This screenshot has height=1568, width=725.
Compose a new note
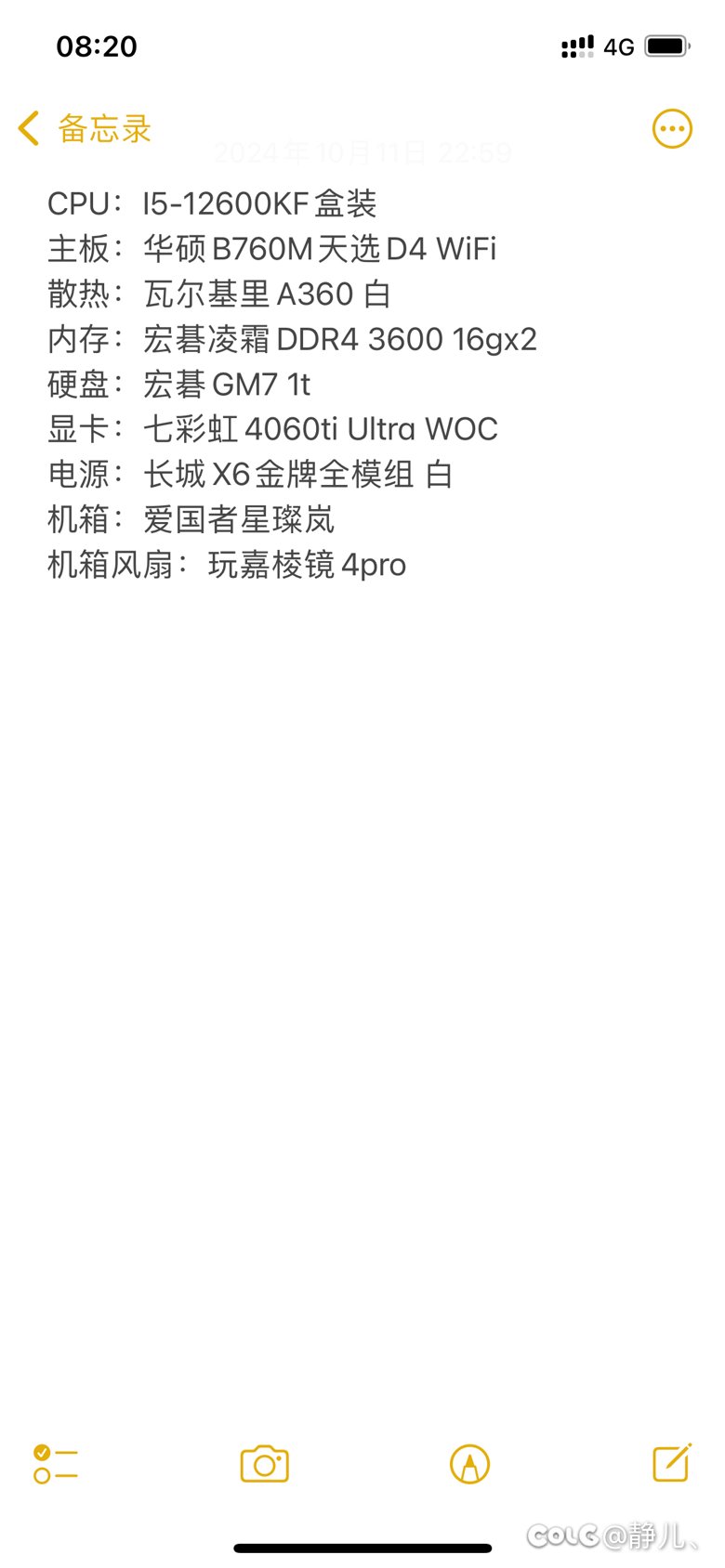[672, 1463]
